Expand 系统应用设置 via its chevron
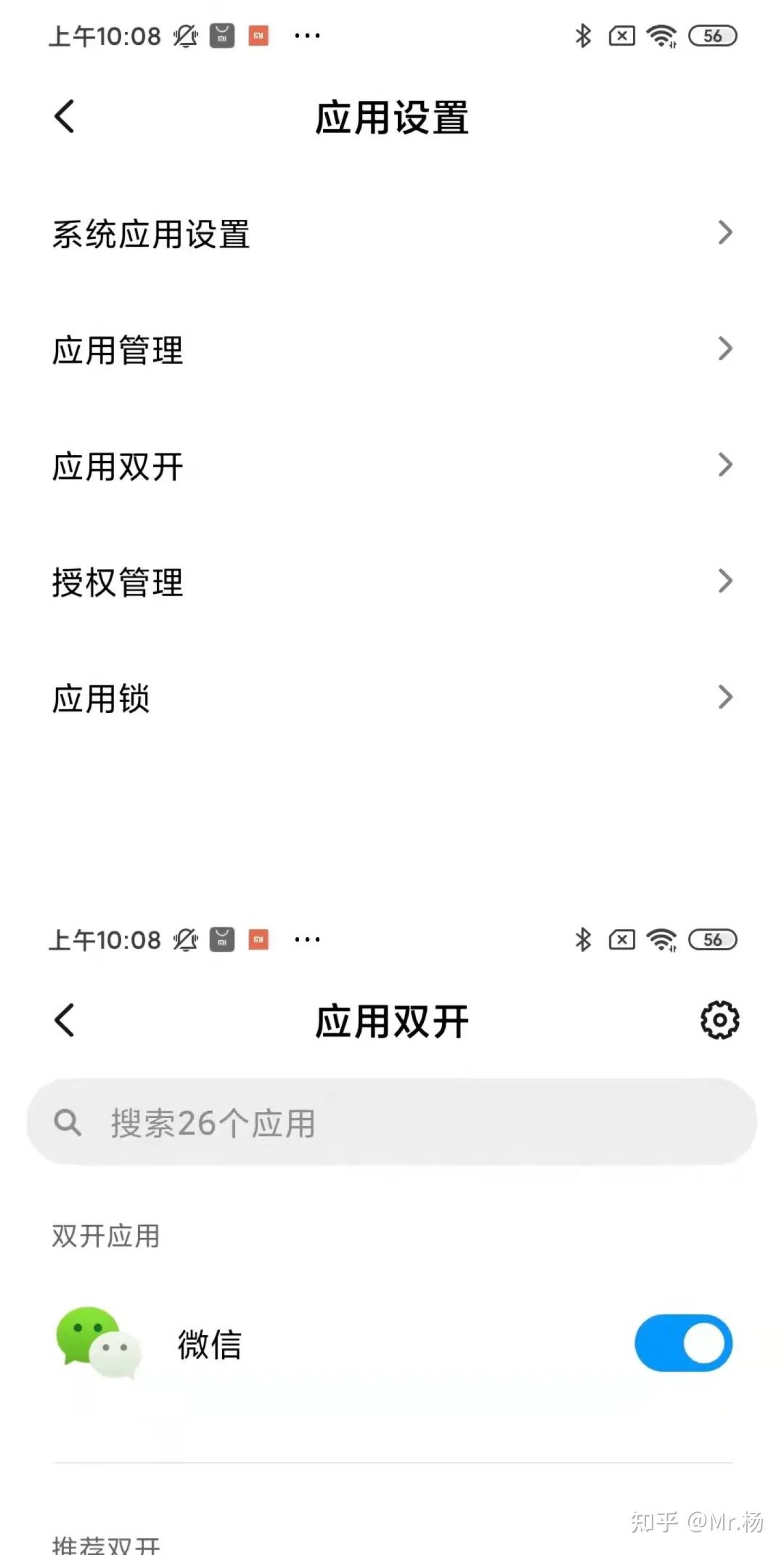 point(724,233)
